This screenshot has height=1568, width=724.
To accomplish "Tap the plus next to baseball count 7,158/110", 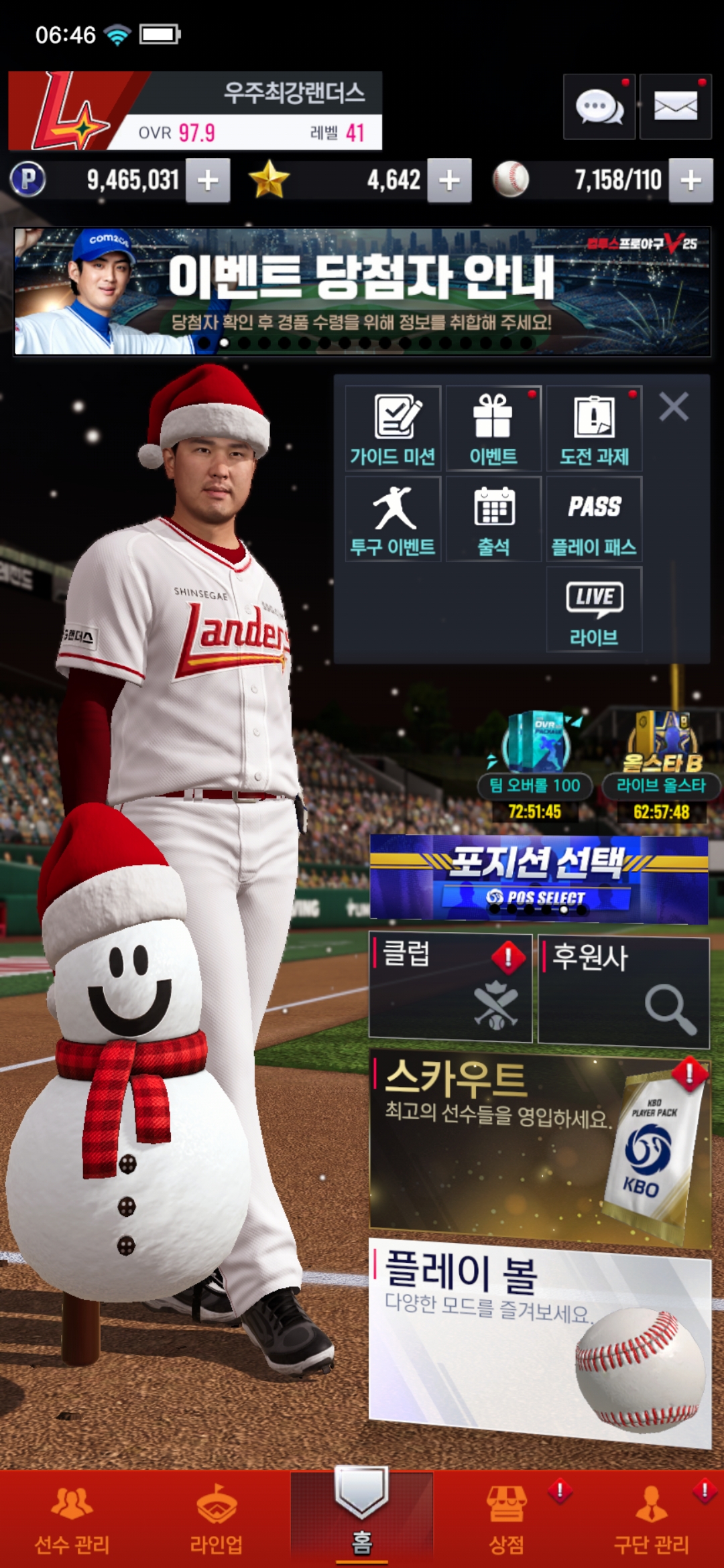I will pos(690,180).
